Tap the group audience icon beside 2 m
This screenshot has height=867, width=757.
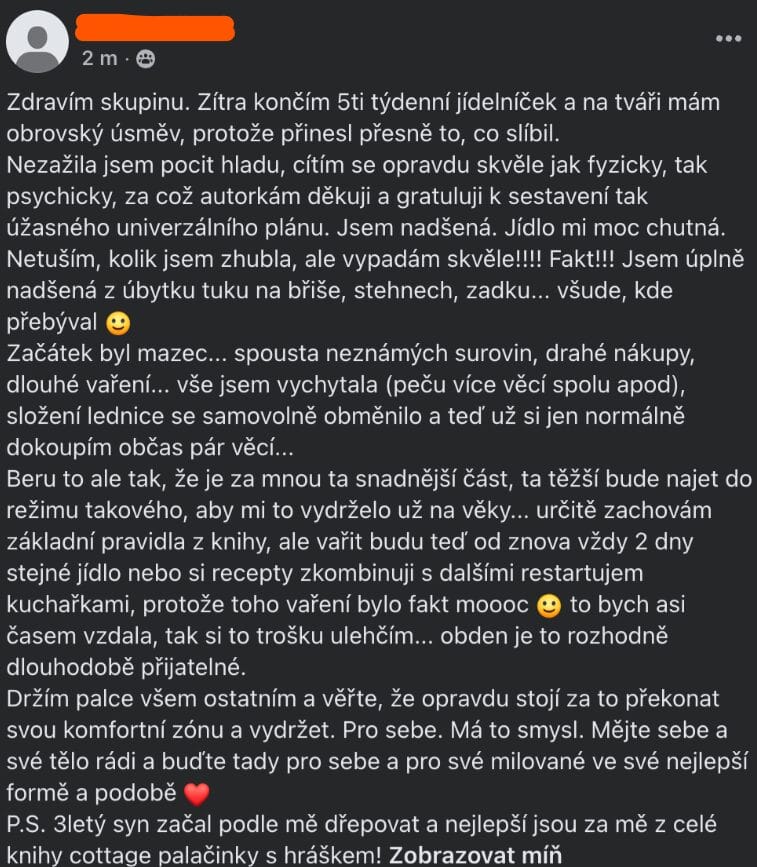(145, 59)
